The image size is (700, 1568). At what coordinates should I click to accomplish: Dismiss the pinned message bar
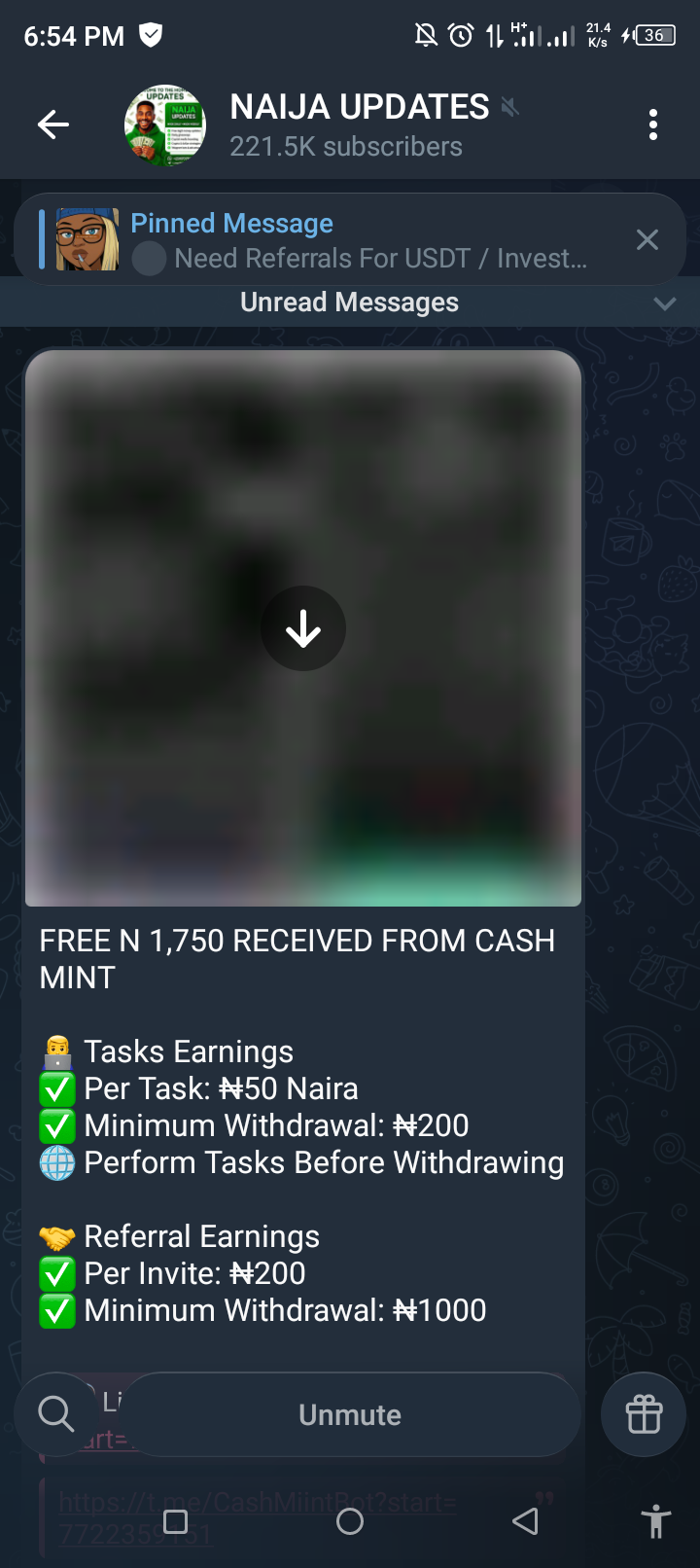click(647, 240)
